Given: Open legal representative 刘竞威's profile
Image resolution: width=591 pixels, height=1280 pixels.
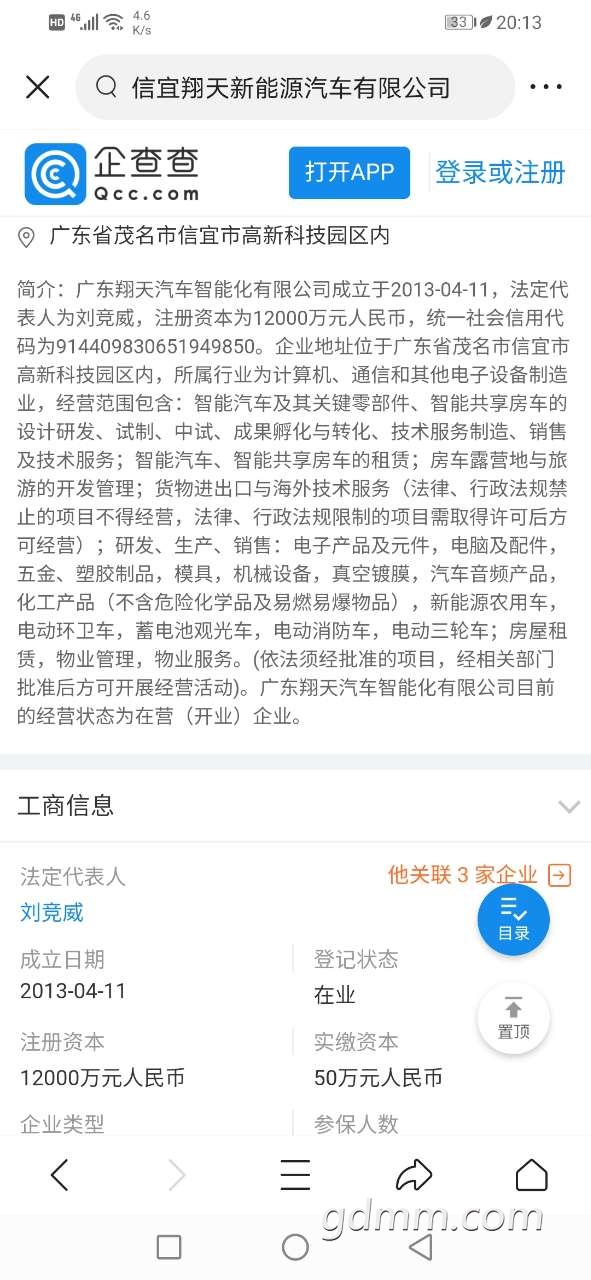Looking at the screenshot, I should [x=52, y=912].
